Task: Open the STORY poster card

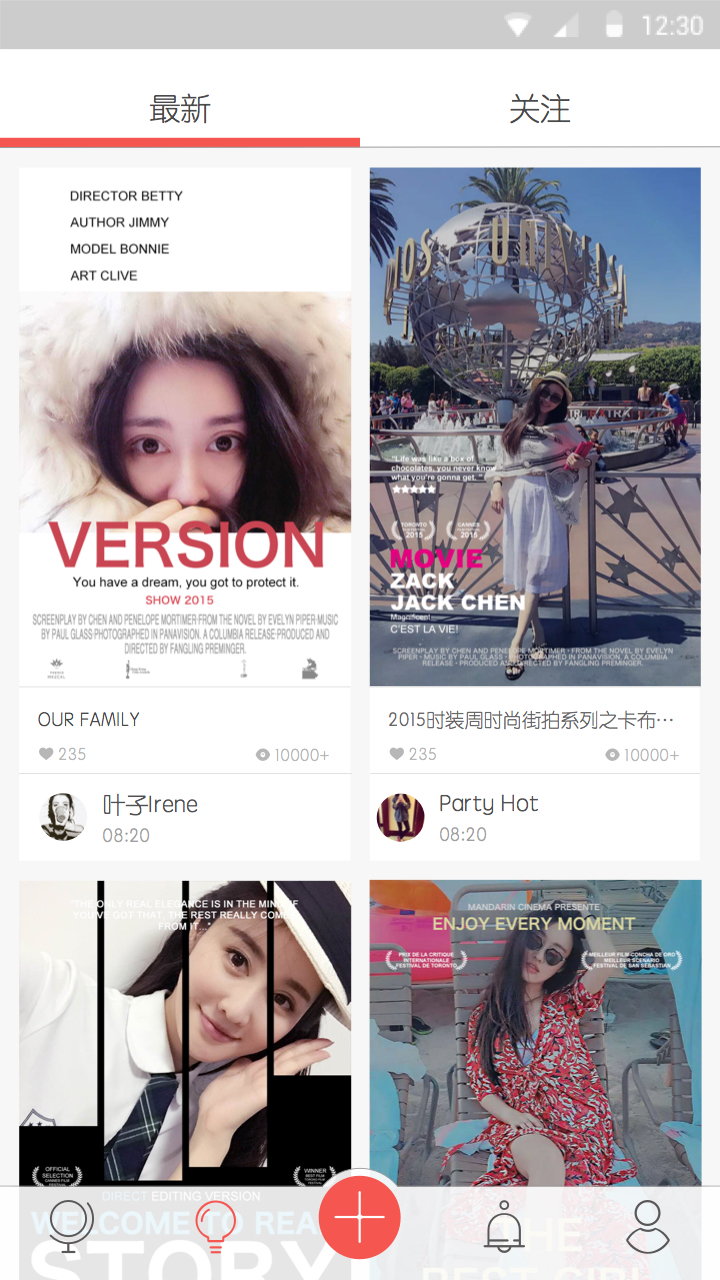Action: click(185, 1030)
